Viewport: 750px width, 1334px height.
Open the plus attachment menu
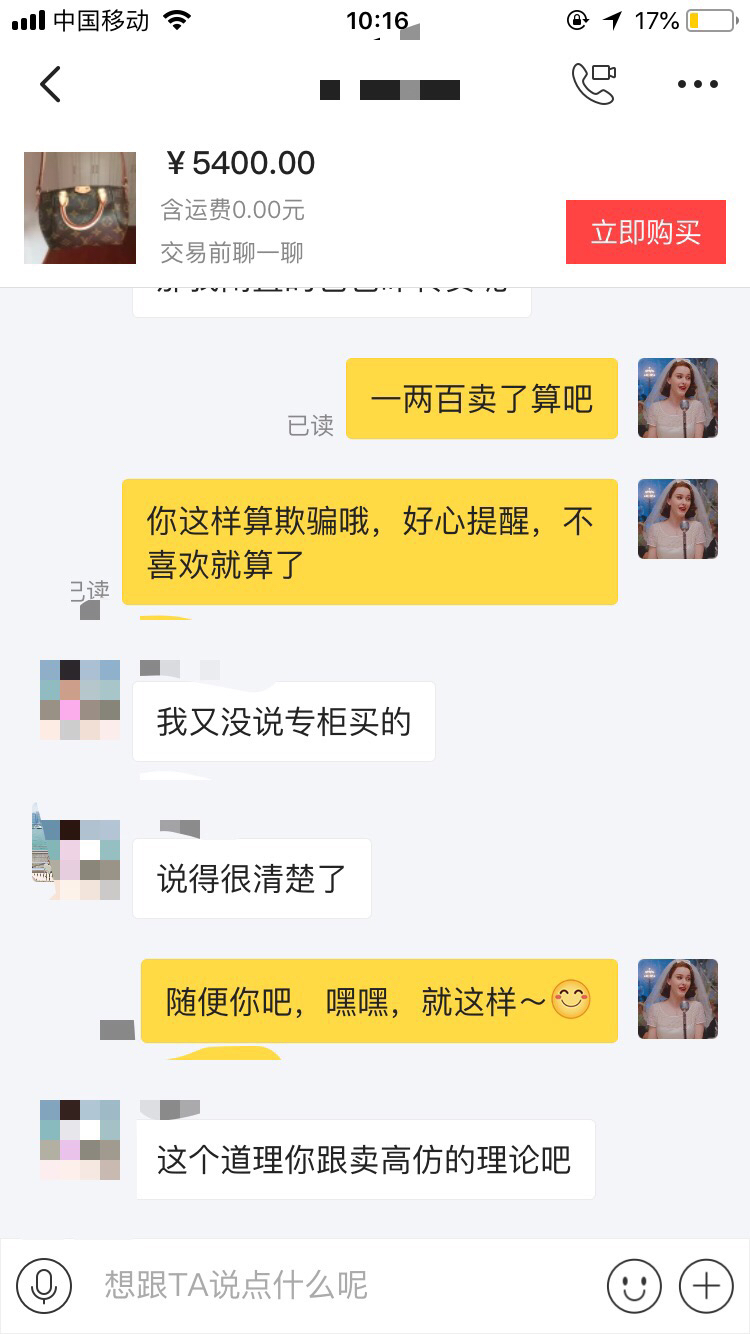pyautogui.click(x=706, y=1285)
